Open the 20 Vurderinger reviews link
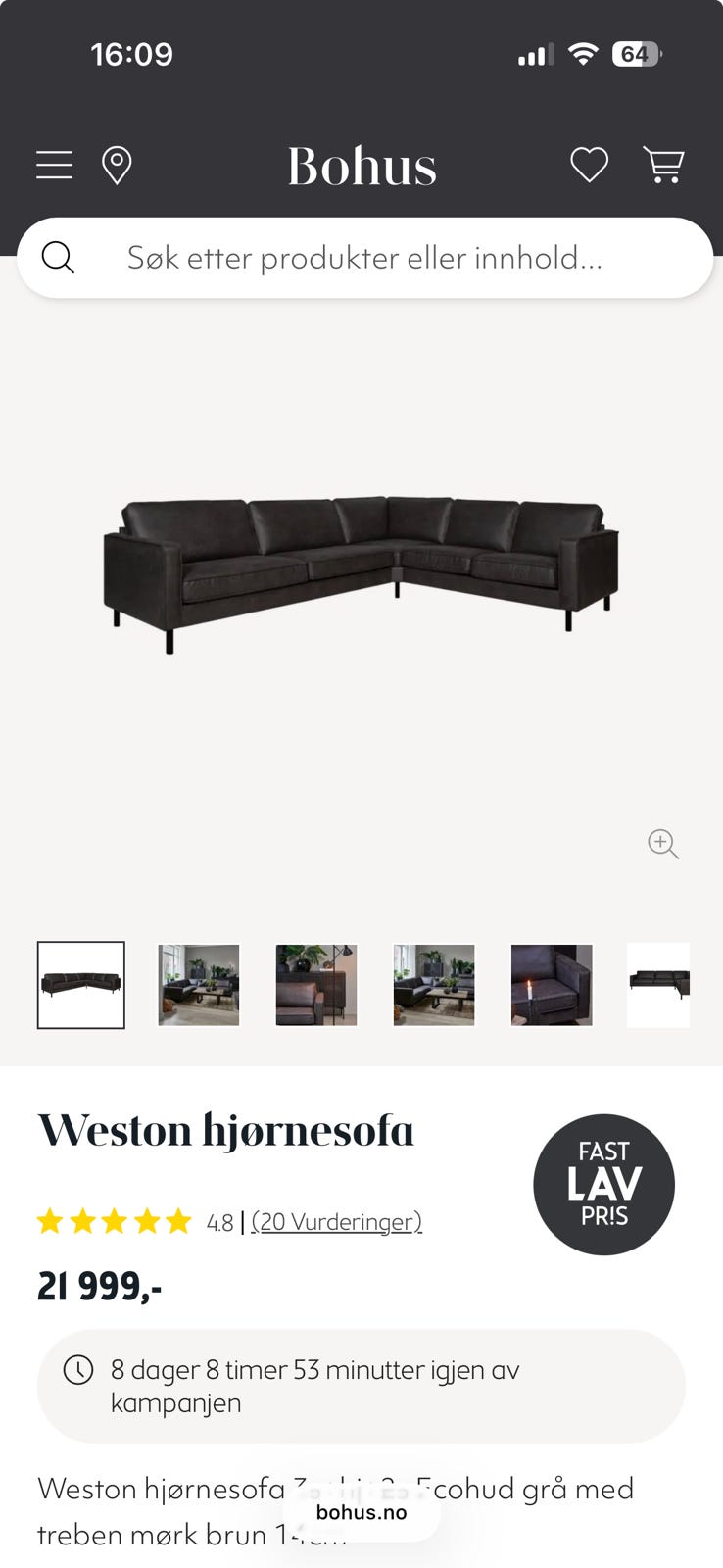This screenshot has height=1568, width=723. 336,1222
